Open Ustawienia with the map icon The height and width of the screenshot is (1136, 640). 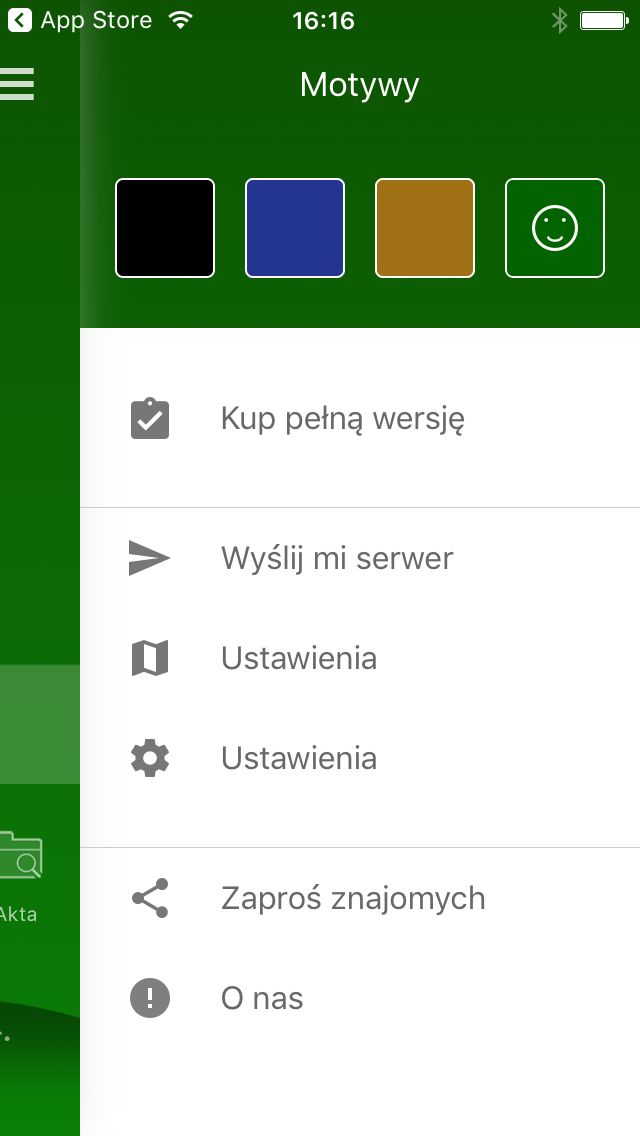click(360, 659)
